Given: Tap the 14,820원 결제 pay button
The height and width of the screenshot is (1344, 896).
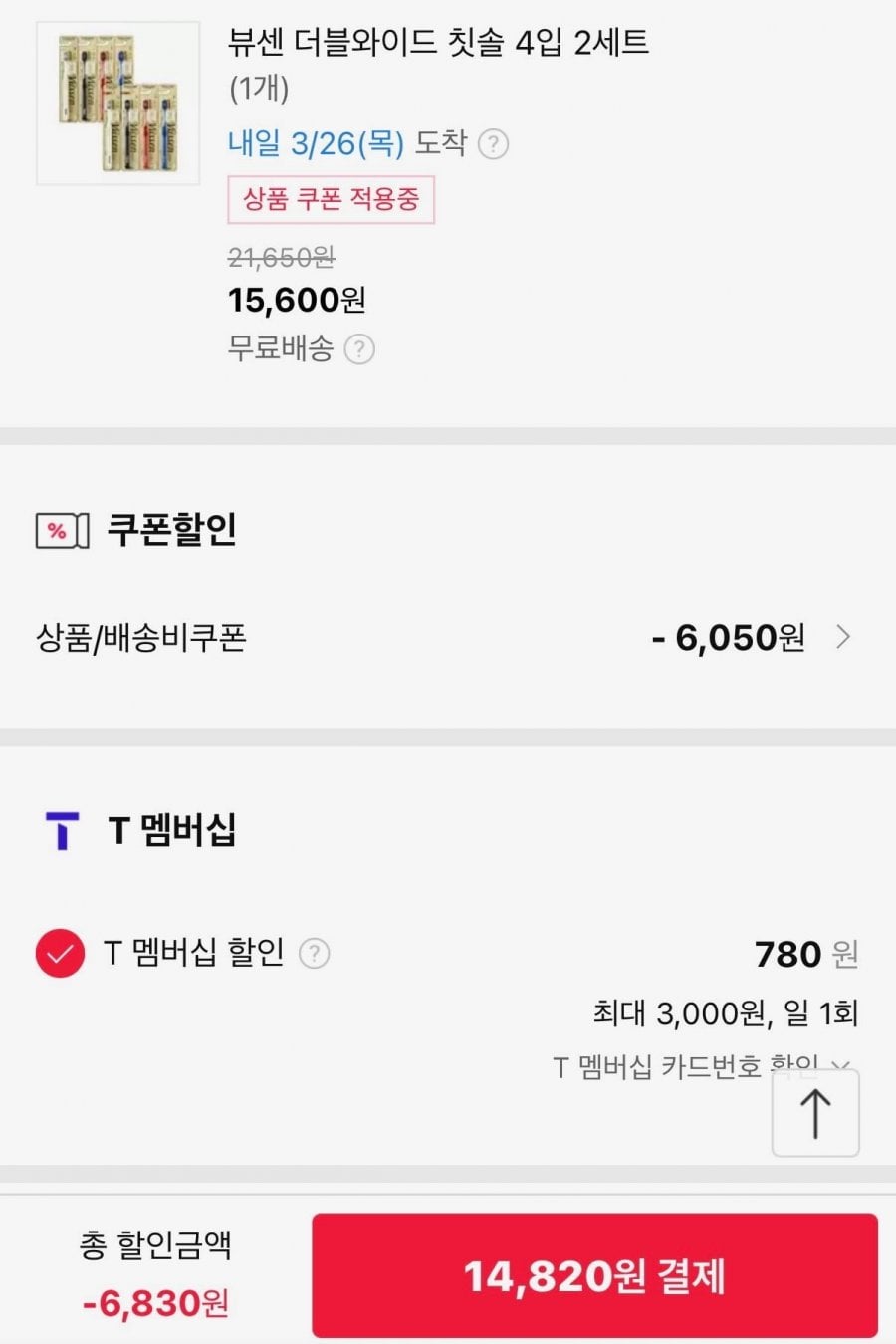Looking at the screenshot, I should click(594, 1275).
